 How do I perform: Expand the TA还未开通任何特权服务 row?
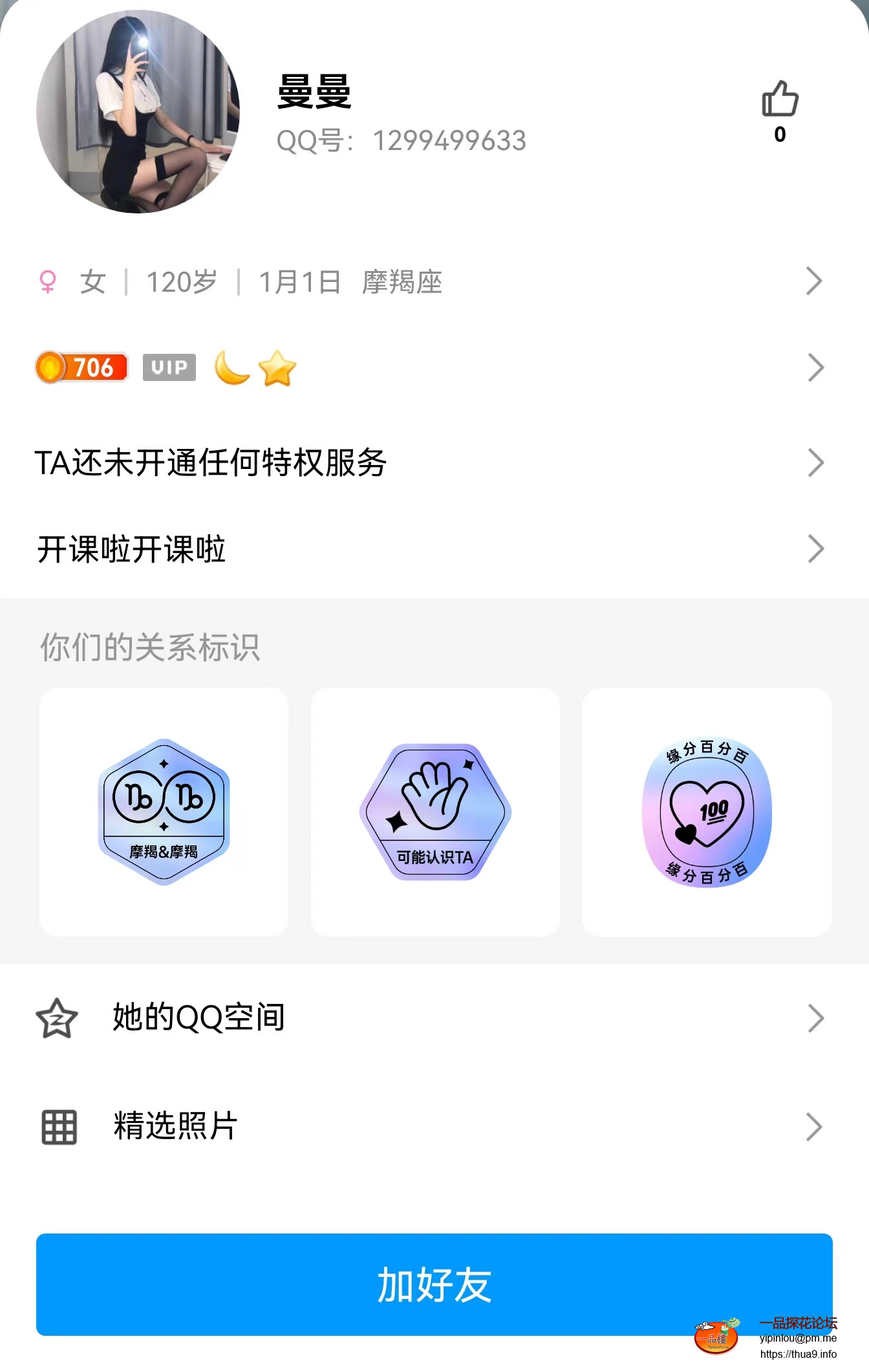[x=814, y=461]
